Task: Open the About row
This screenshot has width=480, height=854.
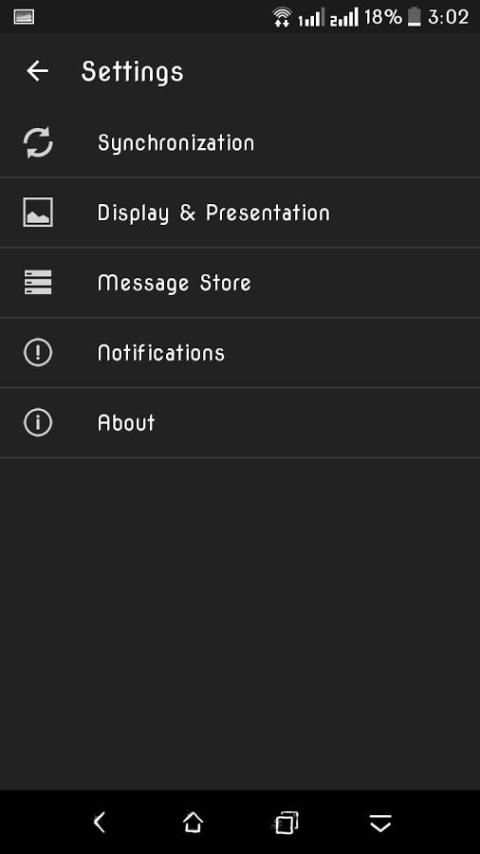Action: [x=240, y=422]
